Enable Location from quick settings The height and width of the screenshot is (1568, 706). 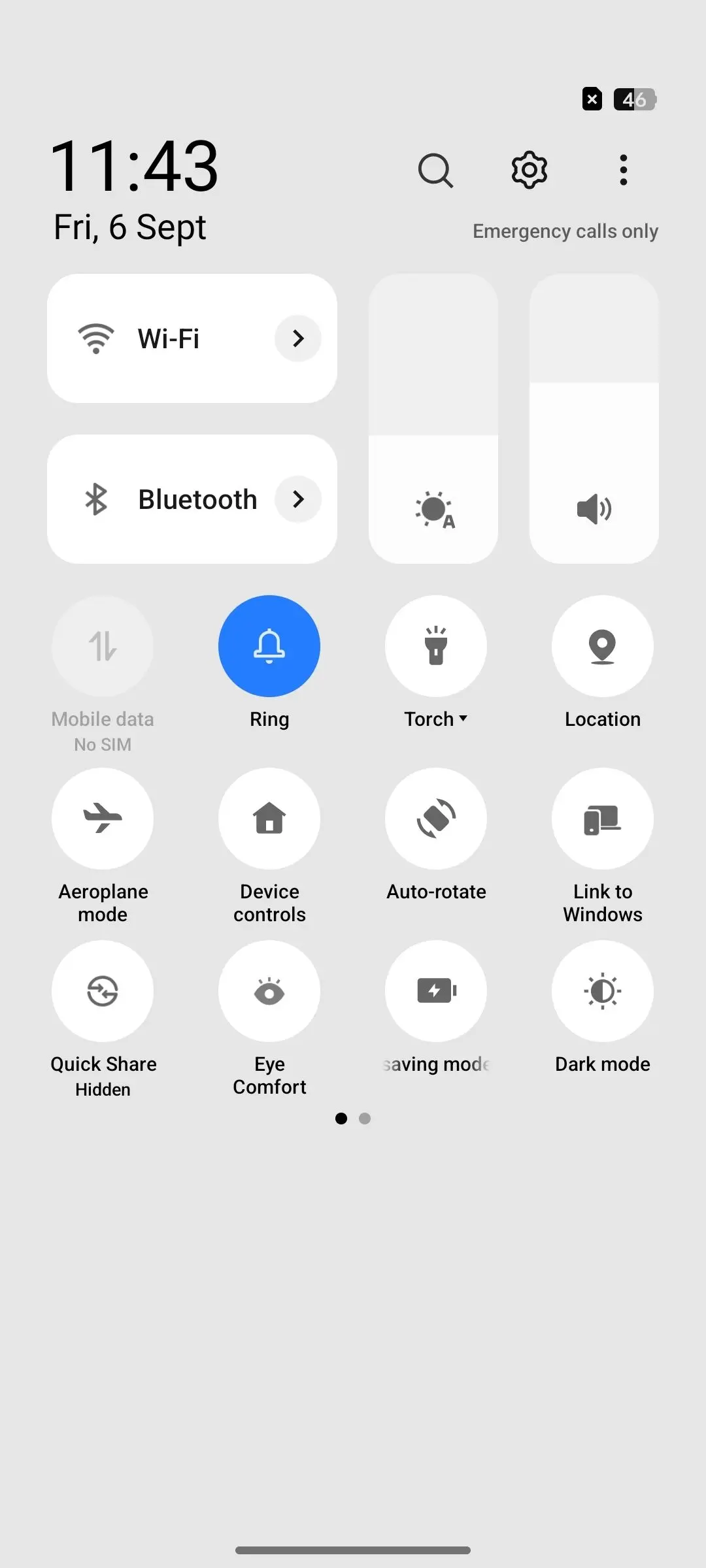click(603, 645)
